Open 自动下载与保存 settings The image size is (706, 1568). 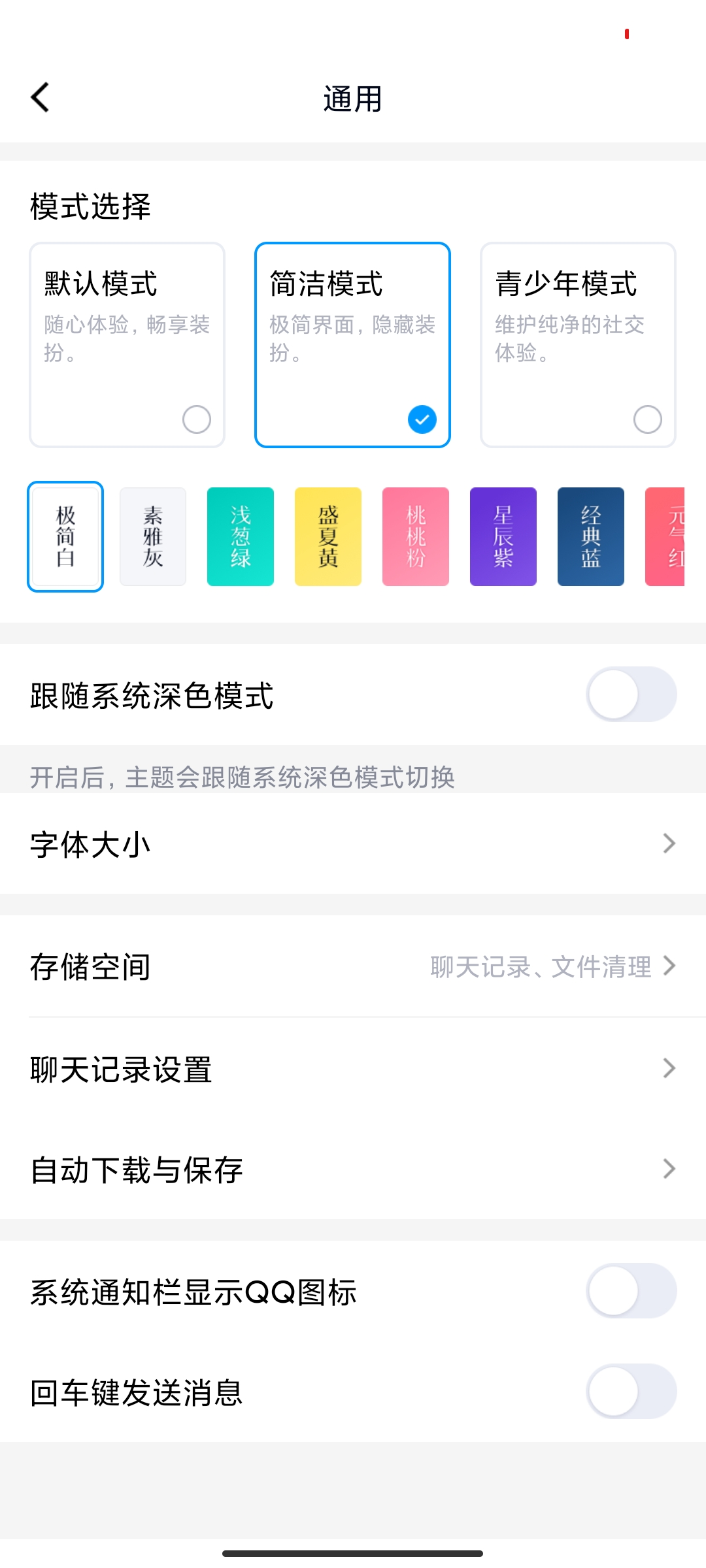tap(353, 1169)
